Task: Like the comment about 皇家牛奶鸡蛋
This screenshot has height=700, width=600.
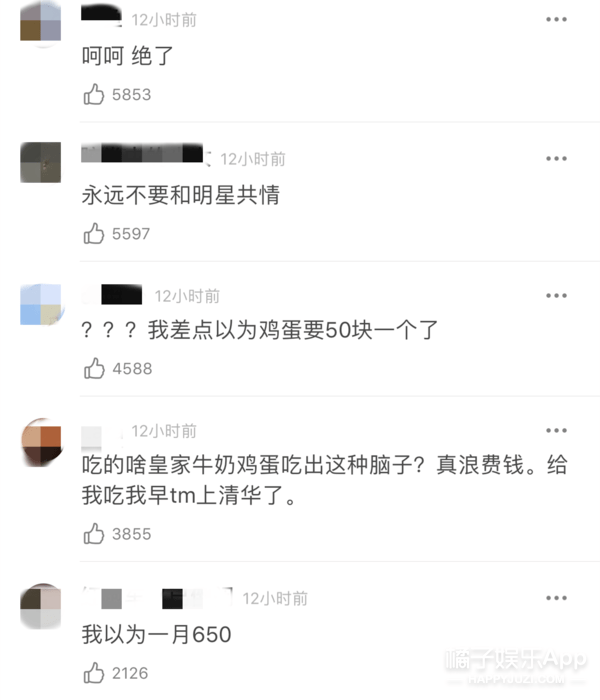Action: (94, 534)
